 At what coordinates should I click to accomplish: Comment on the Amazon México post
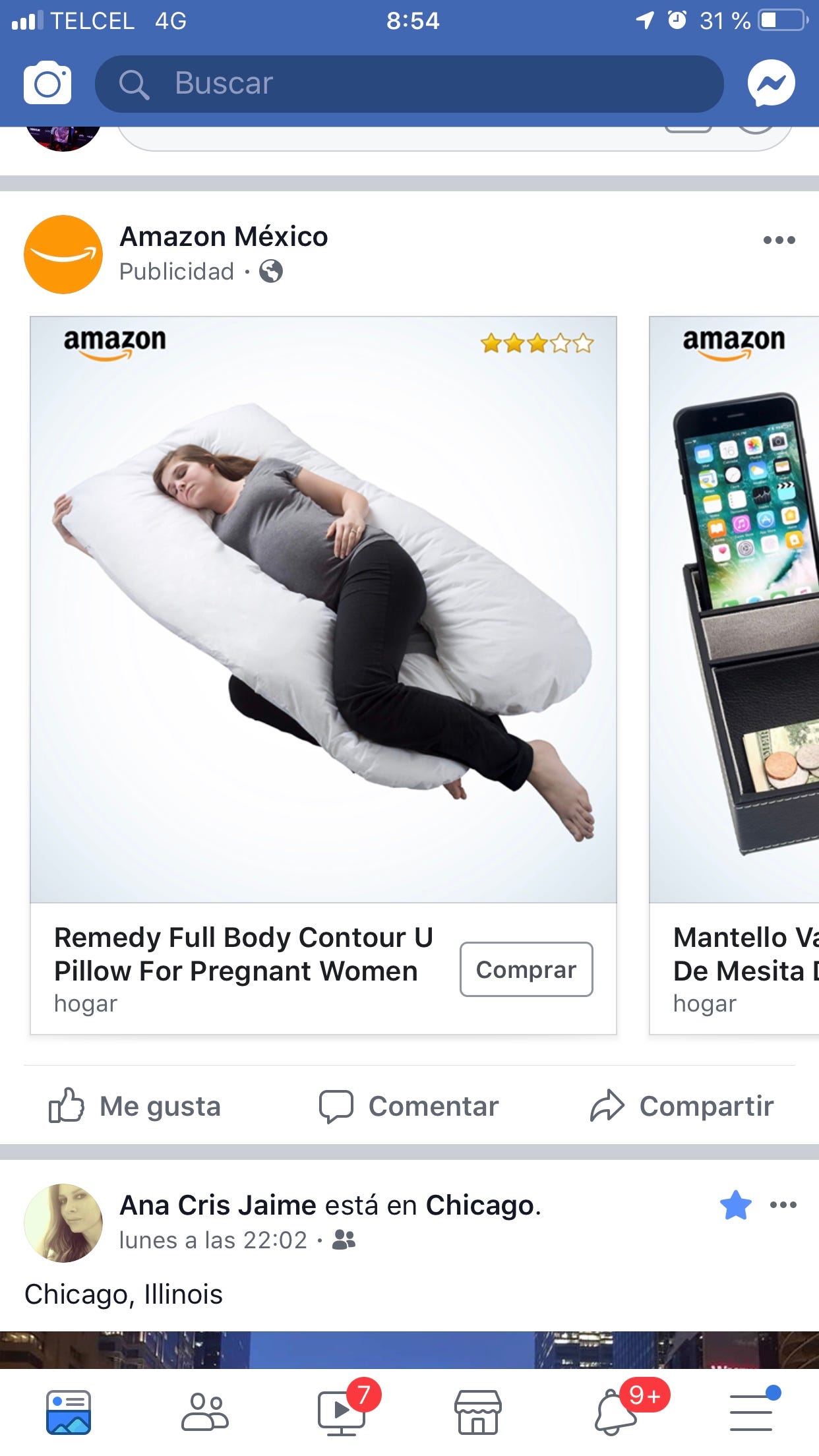tap(409, 1106)
